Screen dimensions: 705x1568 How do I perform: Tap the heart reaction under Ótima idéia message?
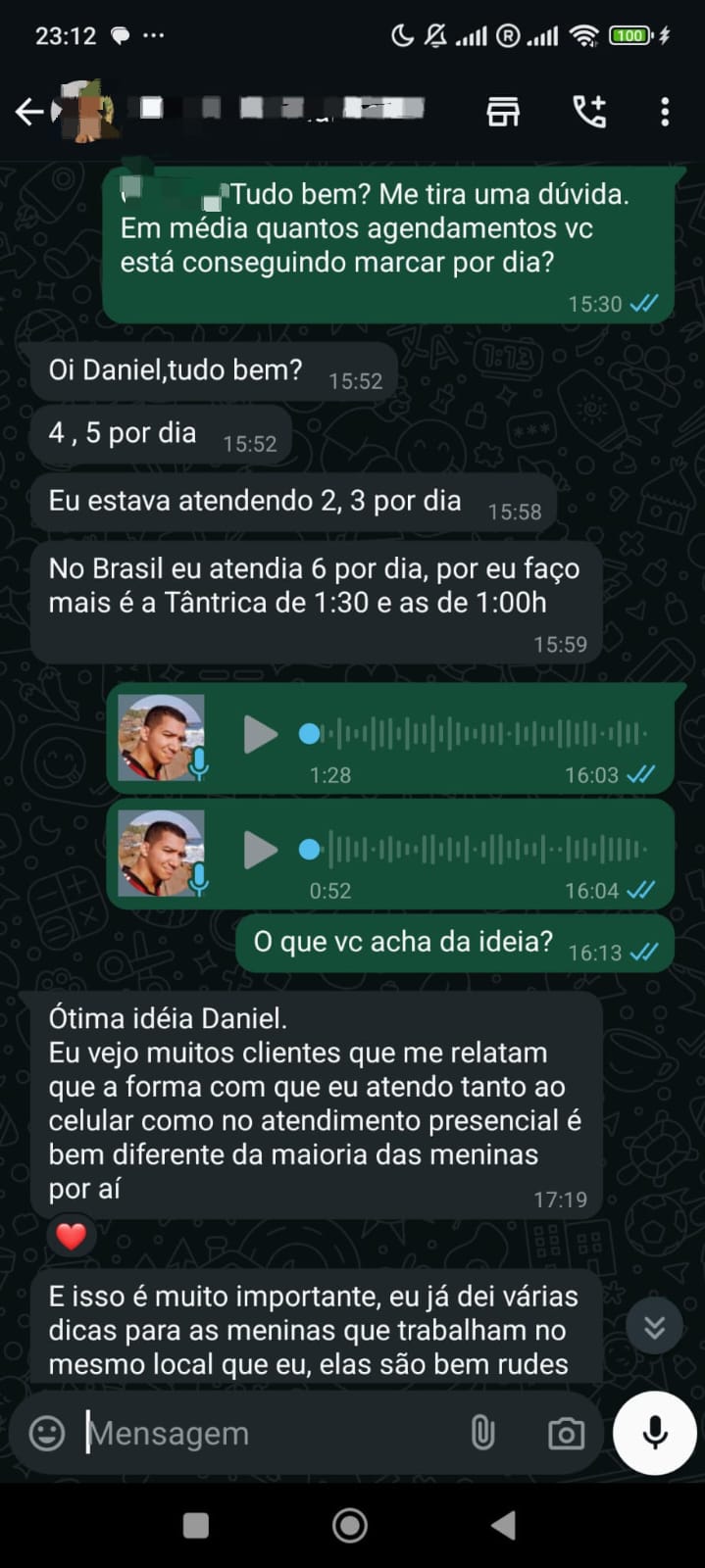(x=72, y=1237)
